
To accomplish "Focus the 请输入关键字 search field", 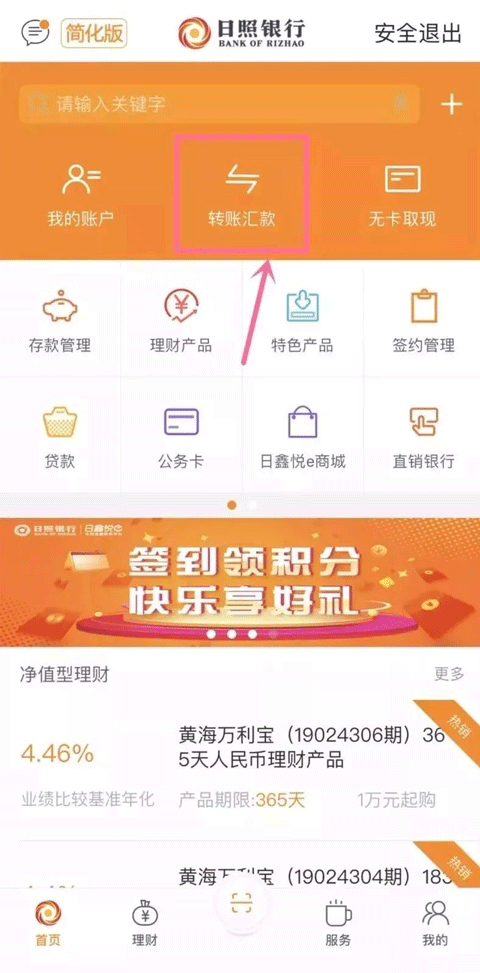I will tap(220, 104).
